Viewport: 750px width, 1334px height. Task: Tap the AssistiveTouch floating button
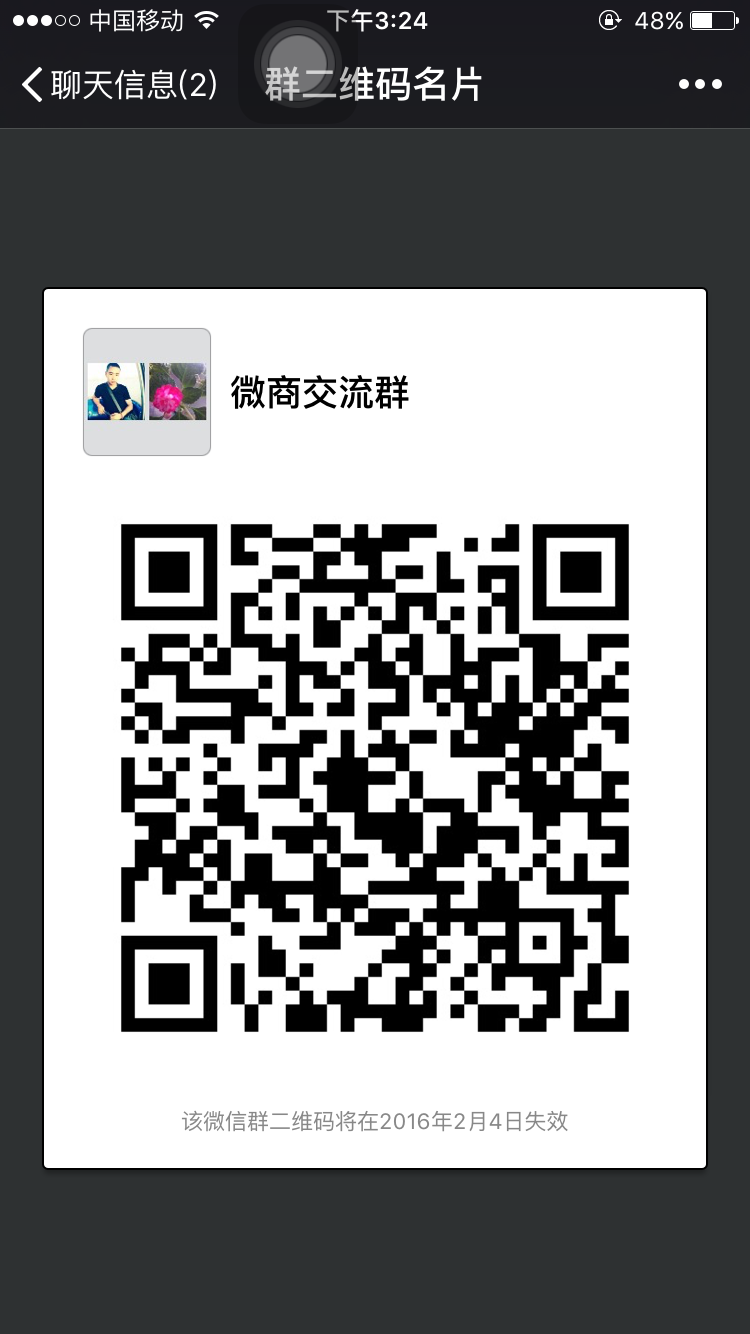coord(298,62)
